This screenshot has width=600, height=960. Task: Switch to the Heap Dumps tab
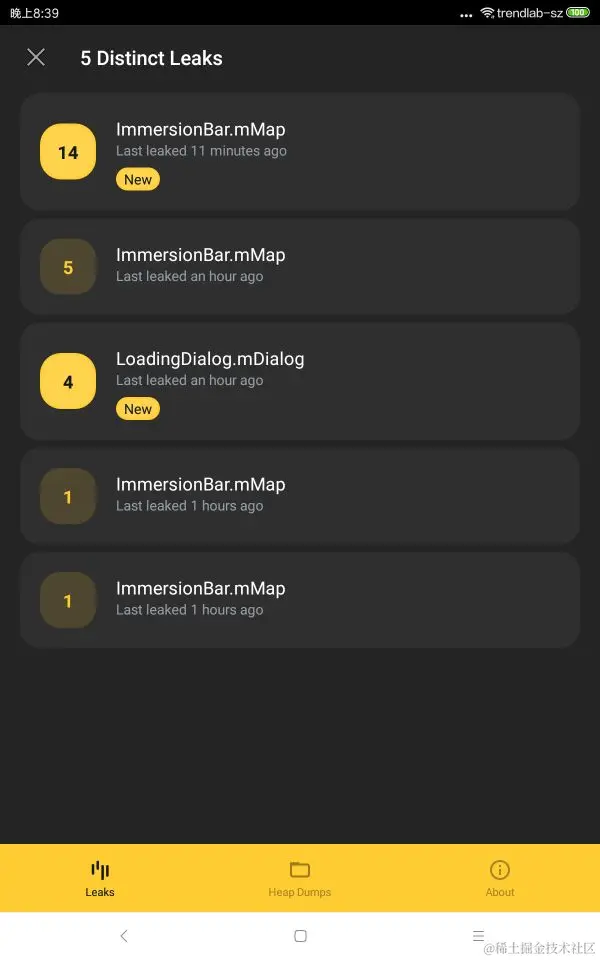coord(300,878)
